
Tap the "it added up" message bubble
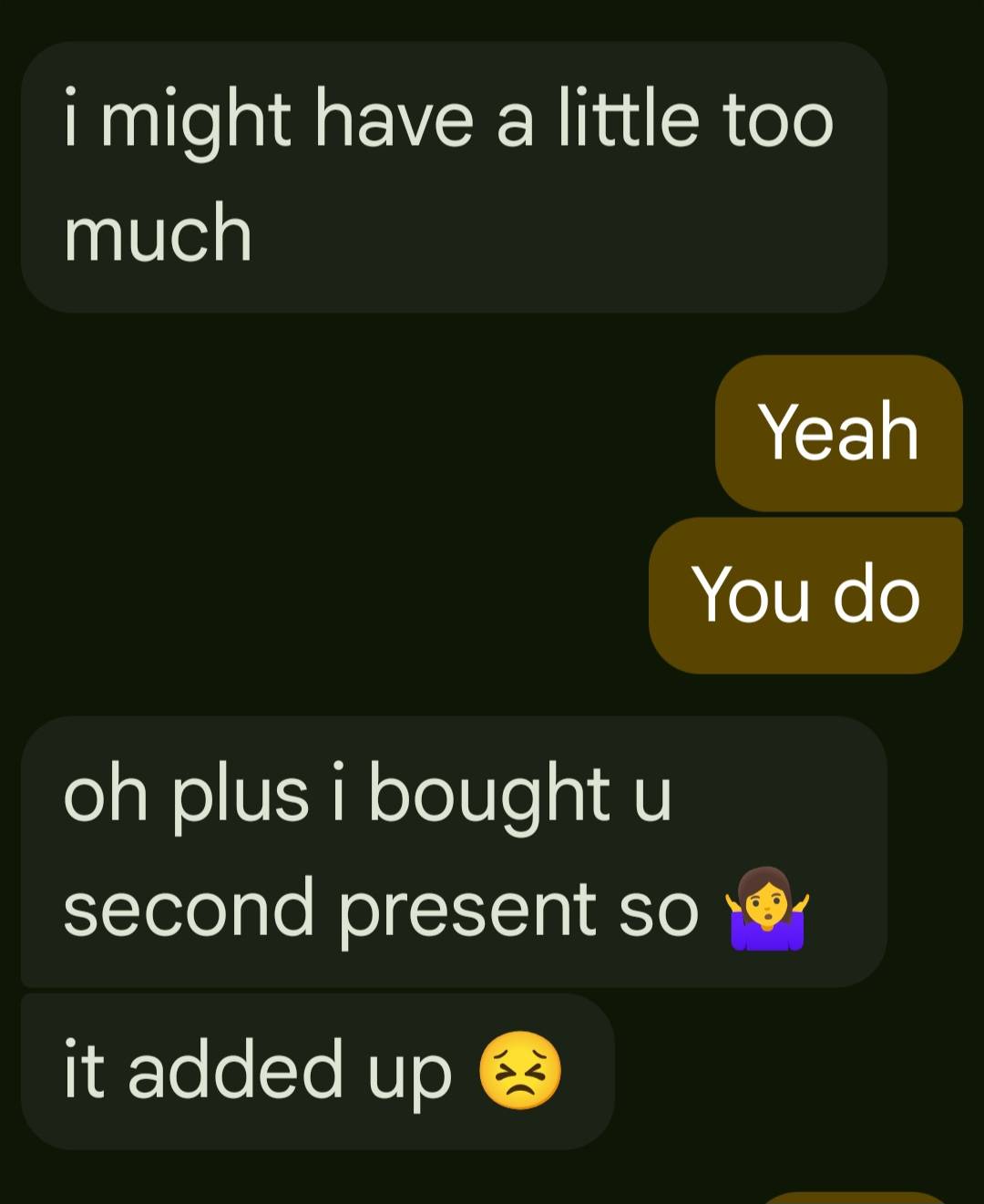[317, 1071]
